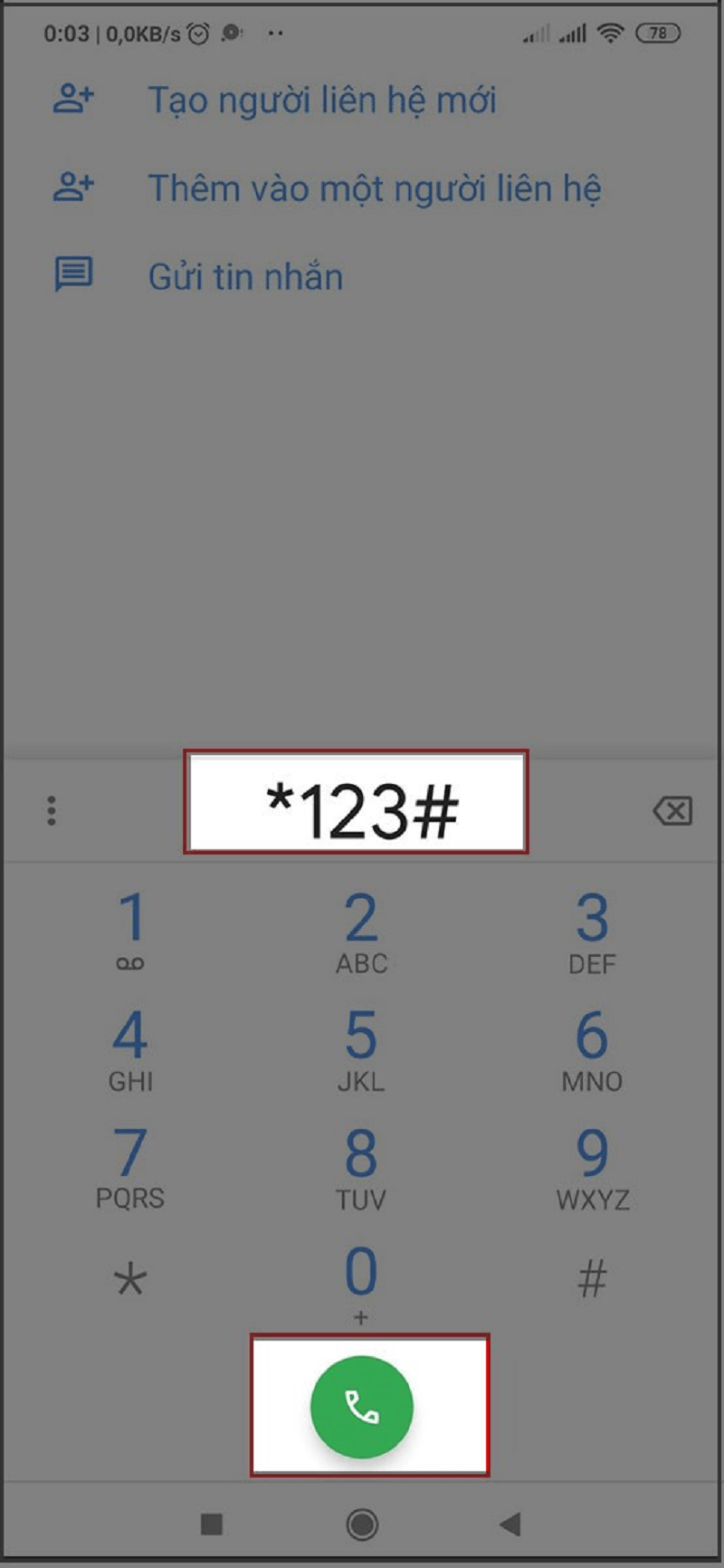Open the three-dot dialer options menu
This screenshot has width=724, height=1568.
click(52, 810)
